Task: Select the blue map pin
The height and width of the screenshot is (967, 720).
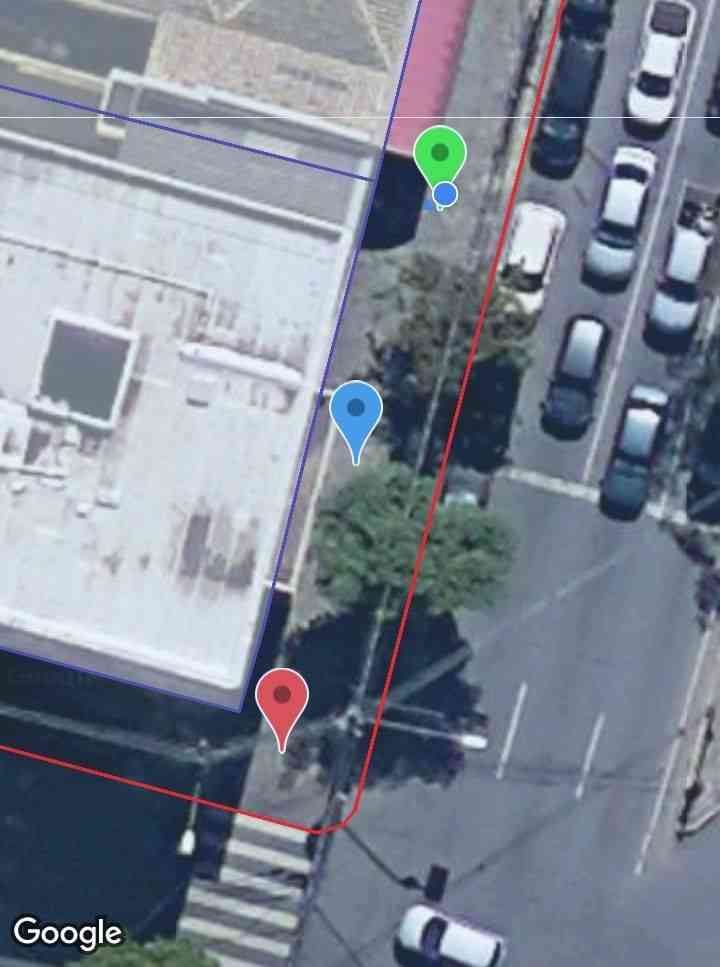Action: pyautogui.click(x=355, y=410)
